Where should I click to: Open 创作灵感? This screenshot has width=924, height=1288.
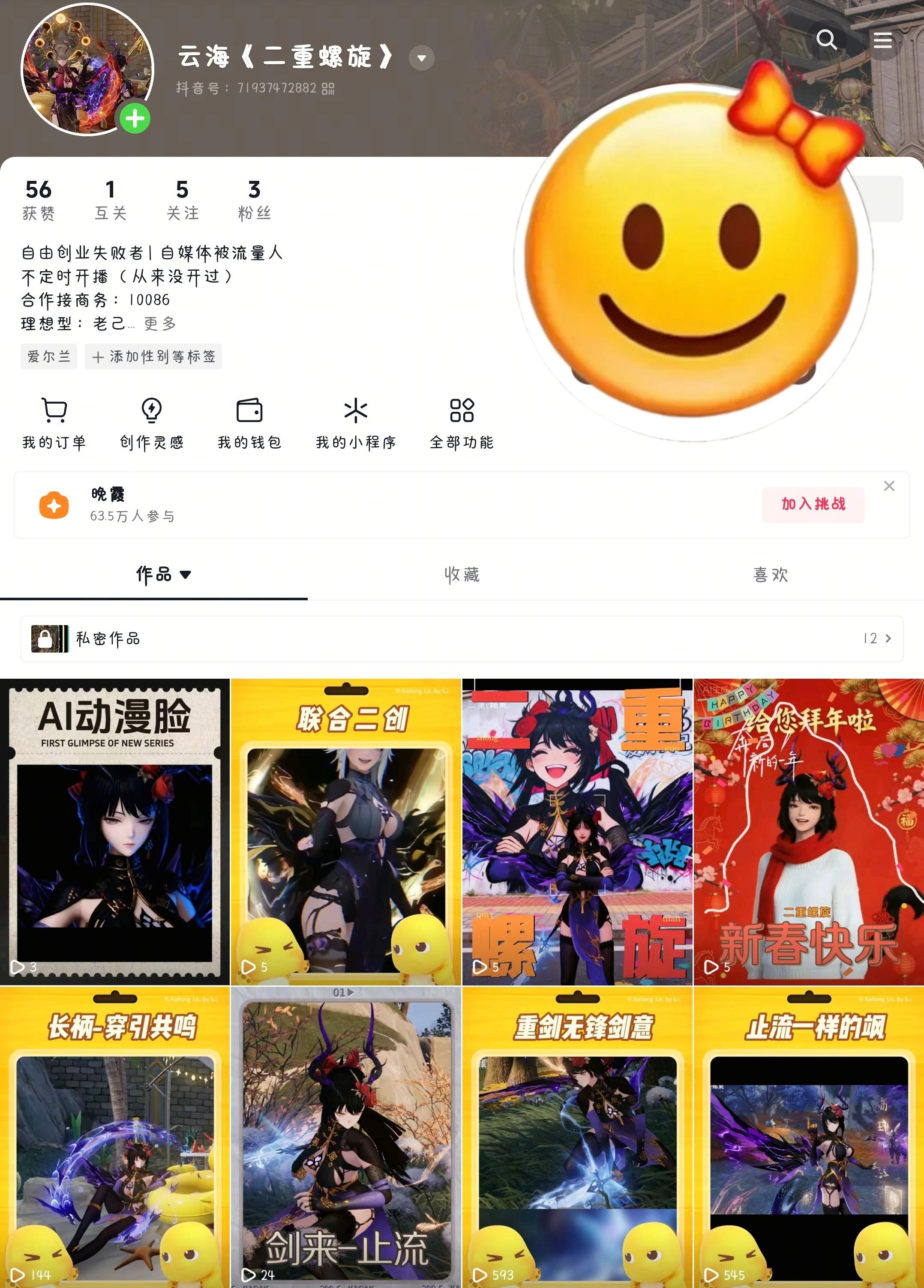pyautogui.click(x=152, y=424)
